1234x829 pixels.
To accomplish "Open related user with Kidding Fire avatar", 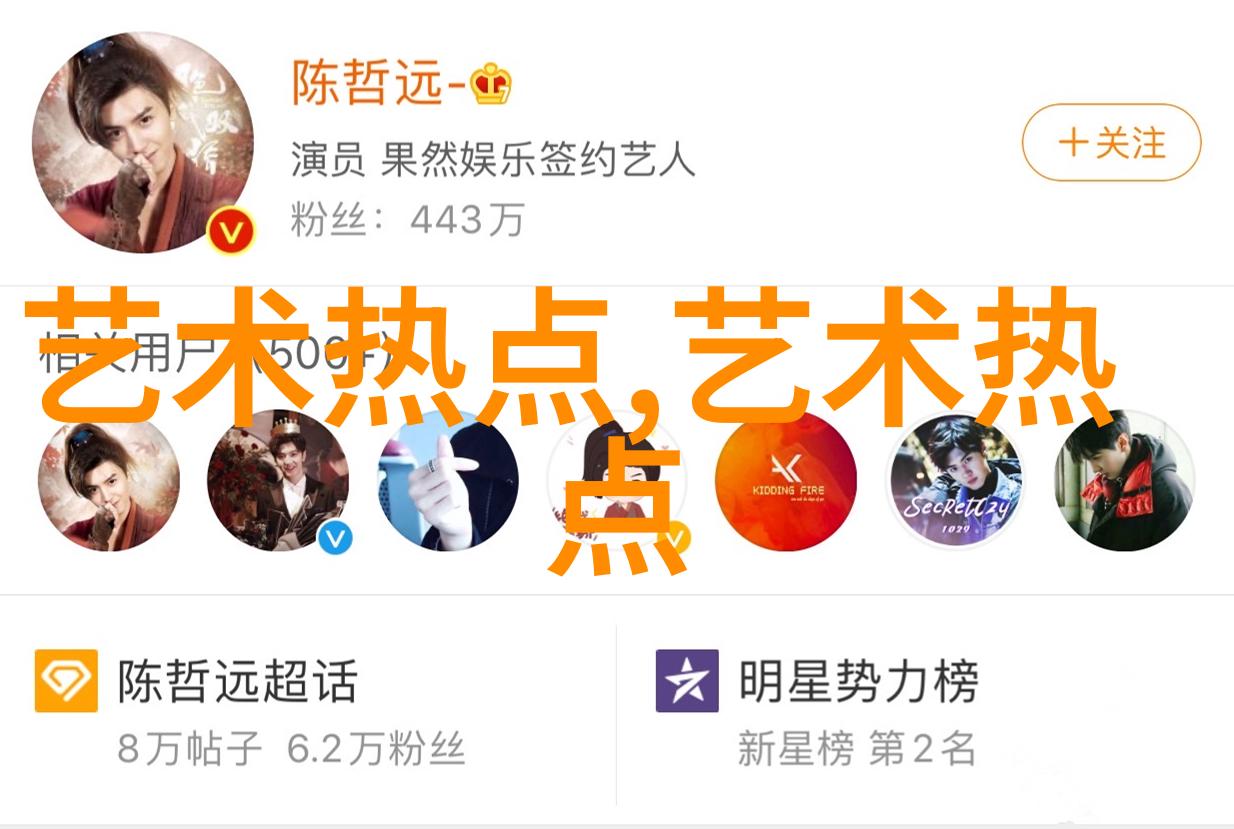I will click(785, 481).
